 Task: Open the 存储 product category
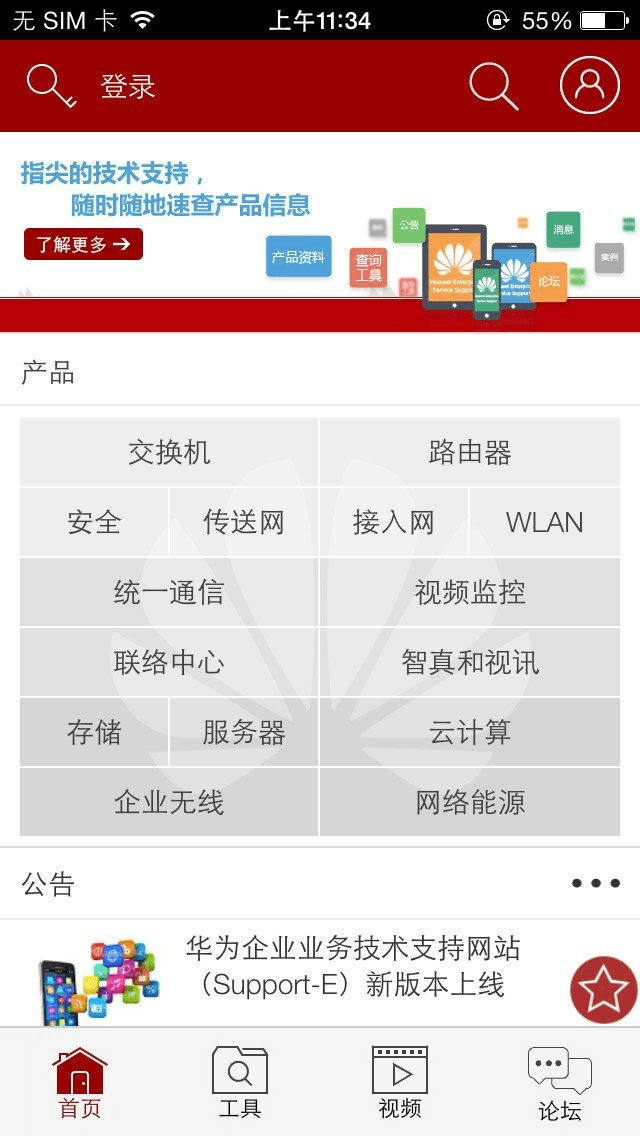tap(94, 732)
